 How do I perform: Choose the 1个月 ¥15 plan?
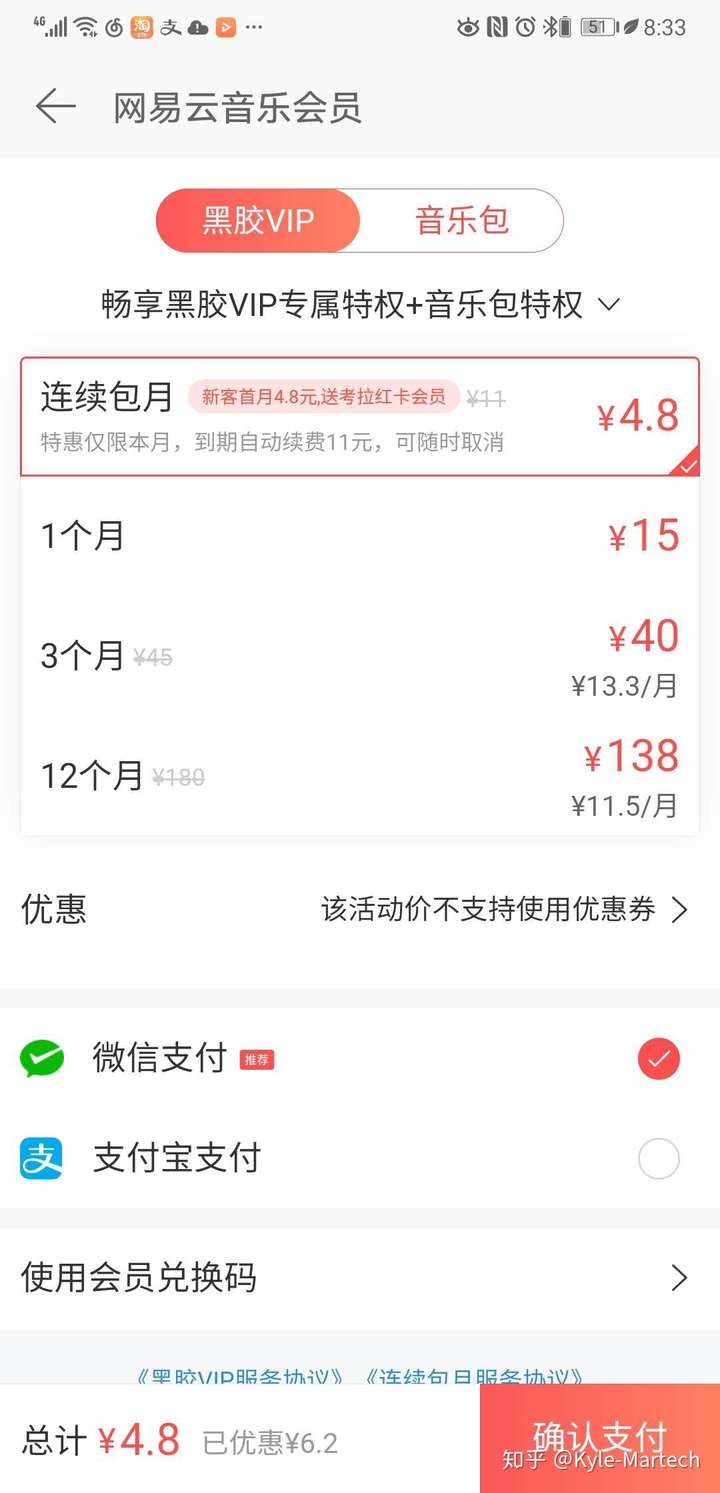tap(360, 536)
